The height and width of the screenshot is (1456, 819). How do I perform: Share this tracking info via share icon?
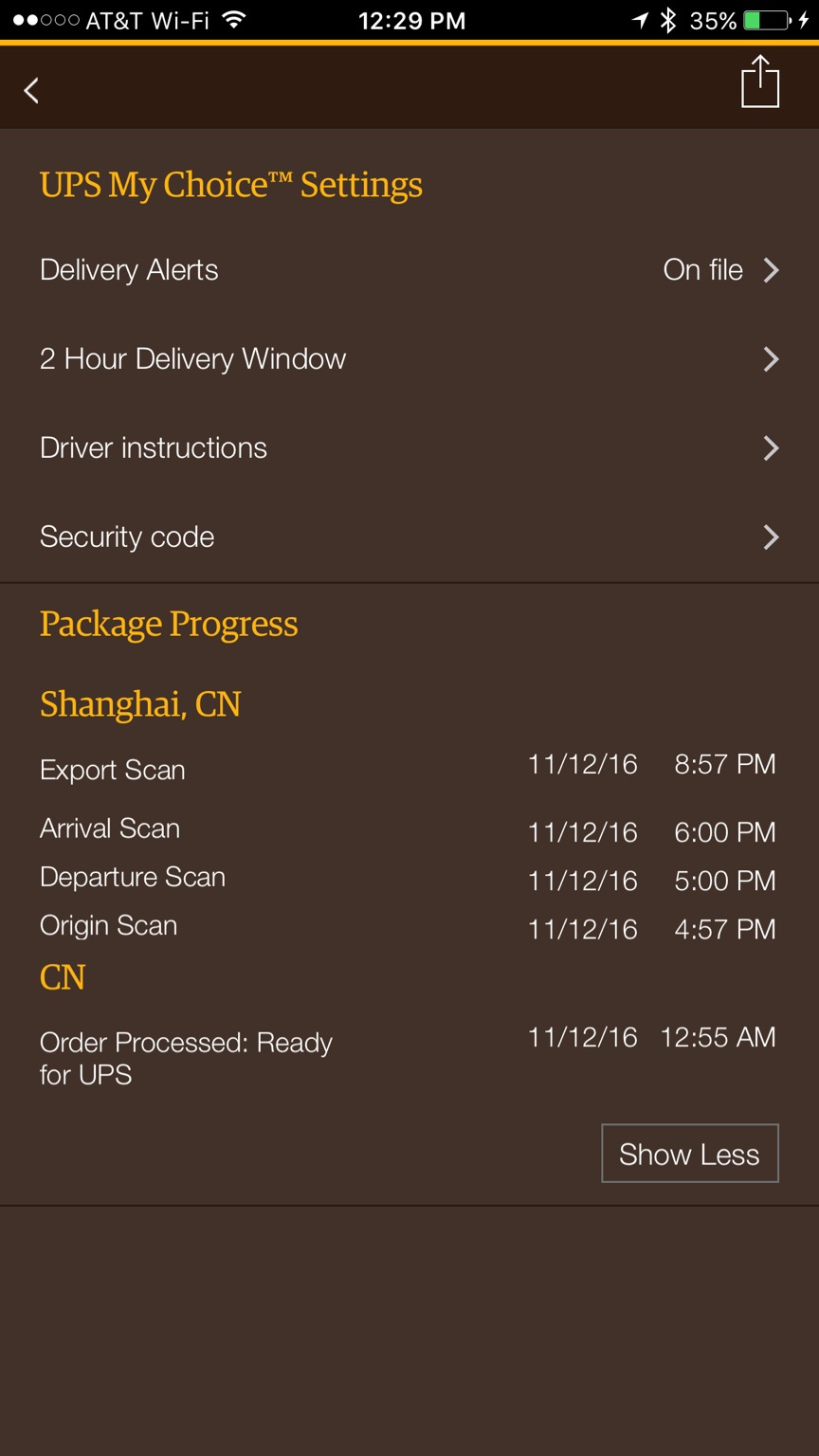click(759, 82)
